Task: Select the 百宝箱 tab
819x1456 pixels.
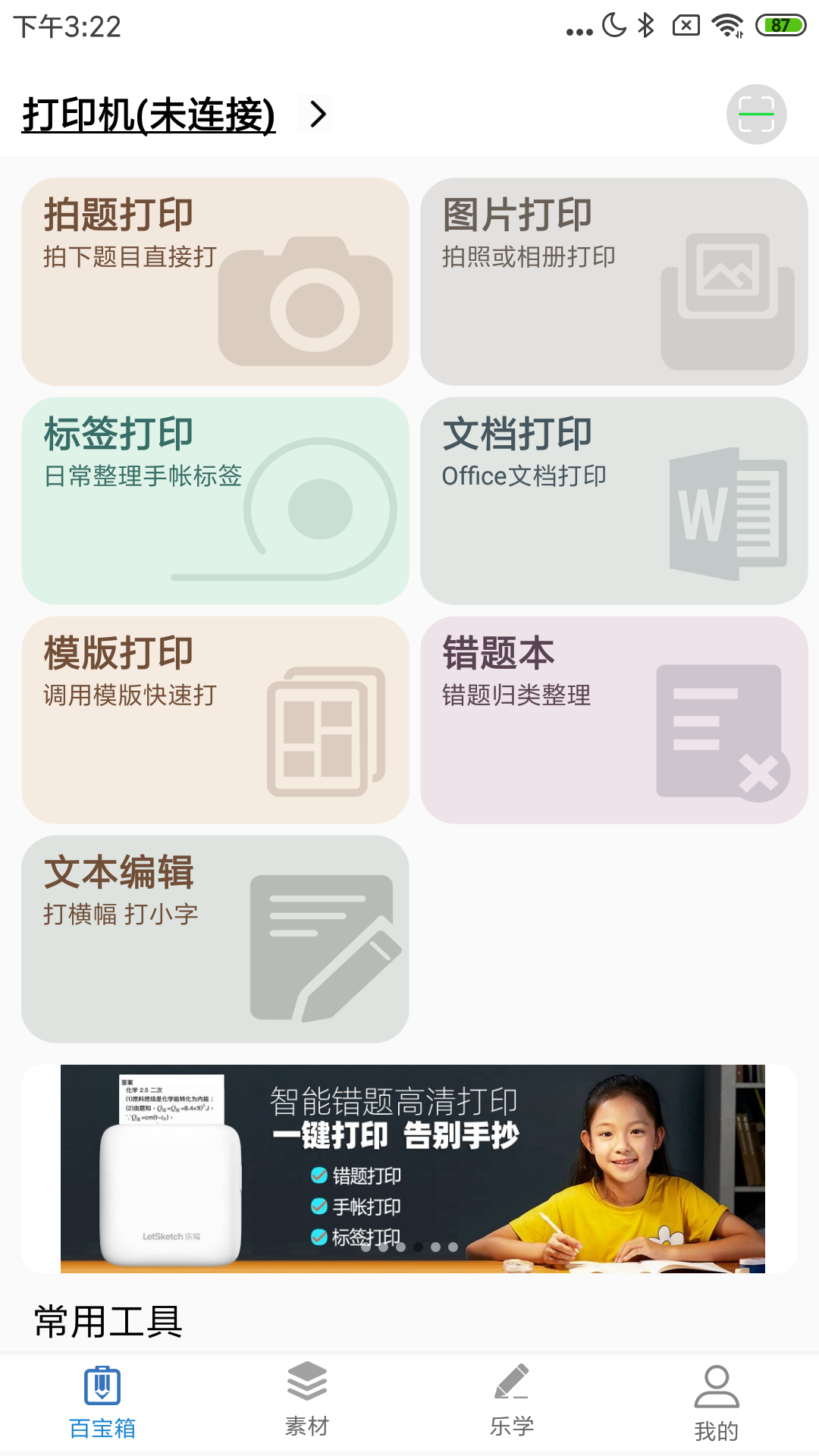Action: 102,1401
